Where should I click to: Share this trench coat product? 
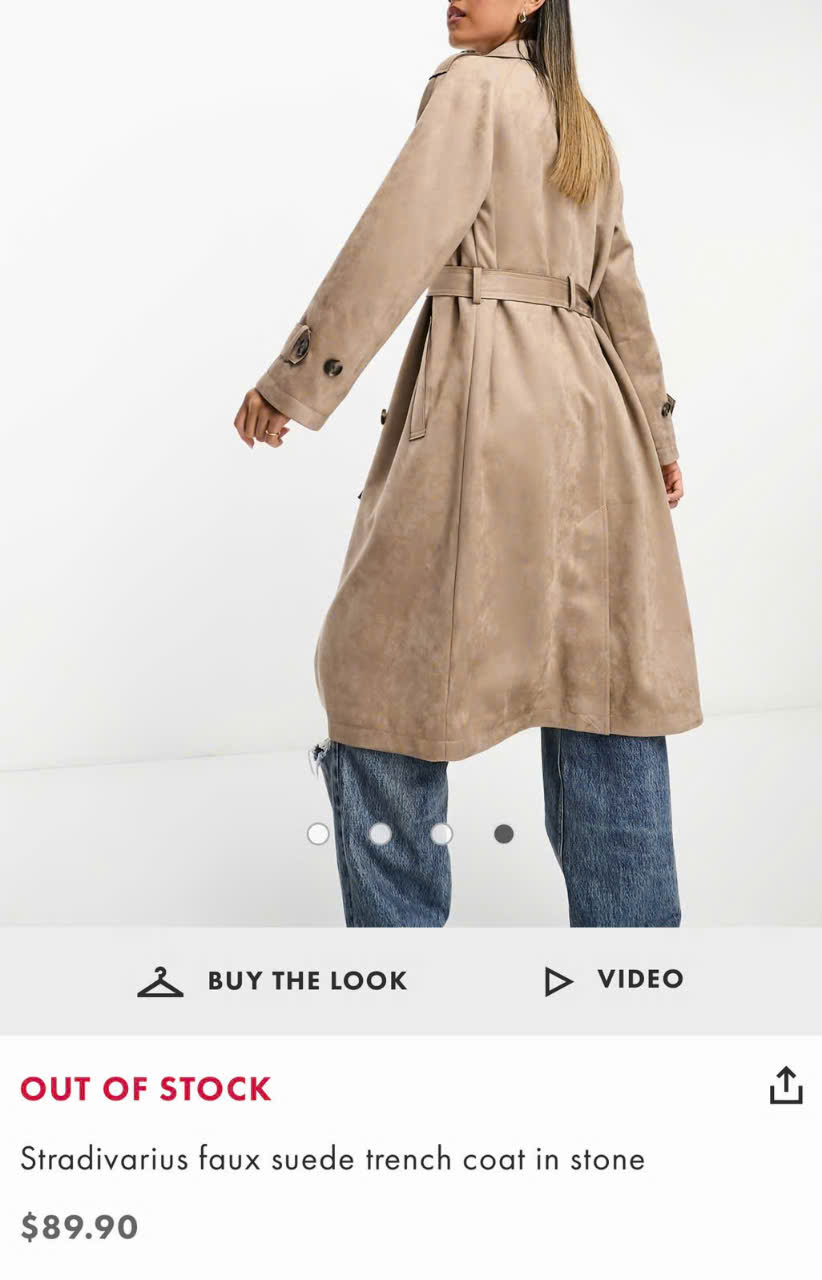786,1085
